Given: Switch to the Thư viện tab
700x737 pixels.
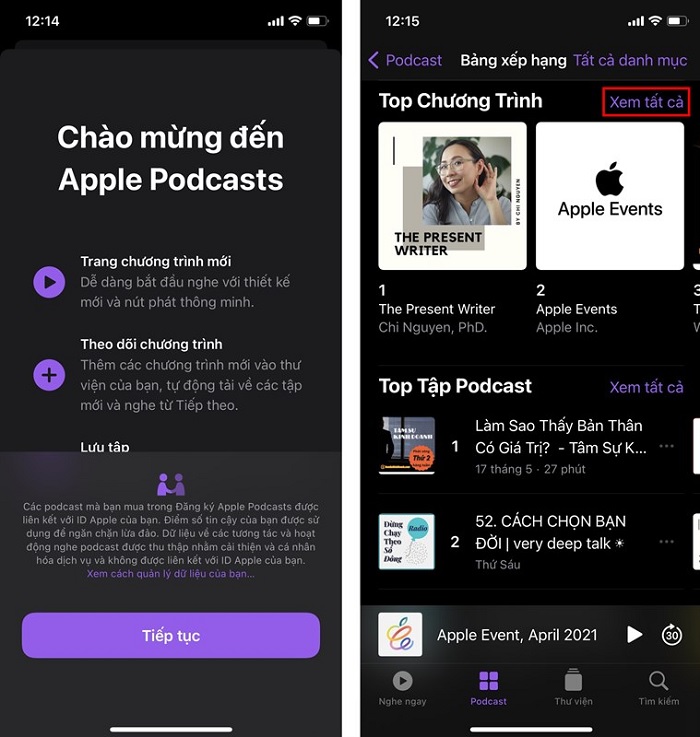Looking at the screenshot, I should (x=573, y=688).
